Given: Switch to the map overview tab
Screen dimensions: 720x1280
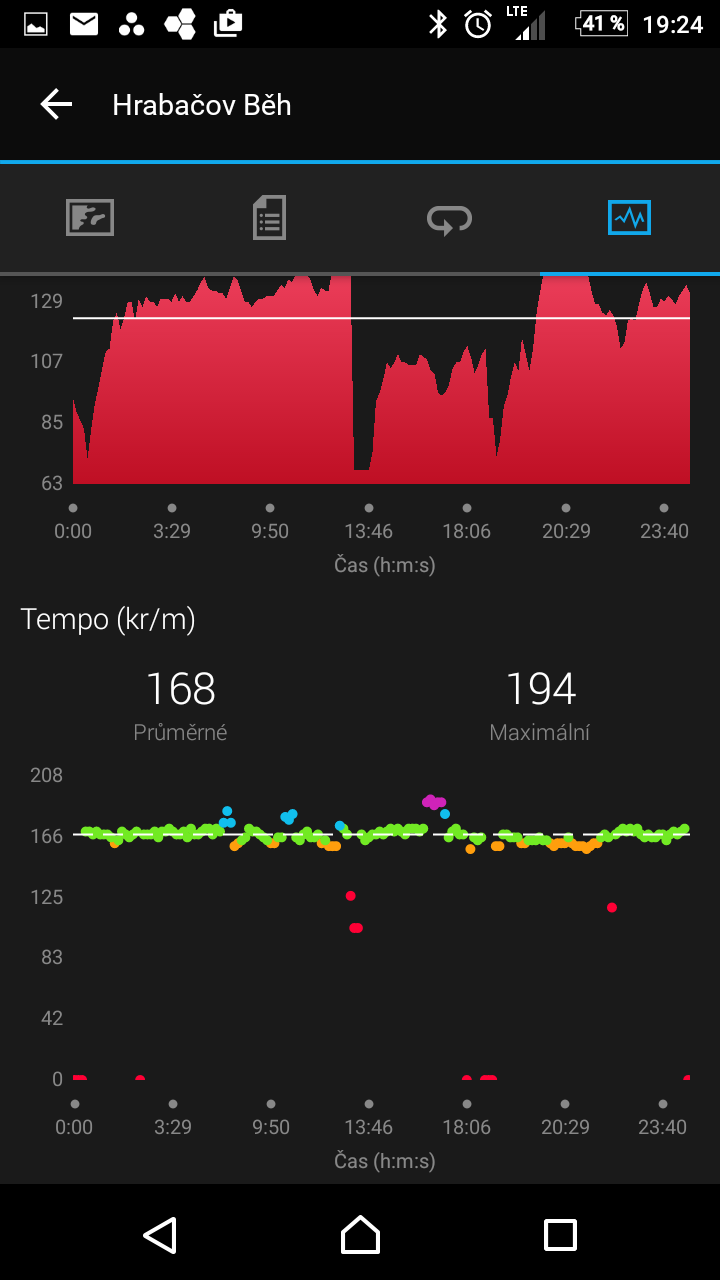Looking at the screenshot, I should (90, 217).
